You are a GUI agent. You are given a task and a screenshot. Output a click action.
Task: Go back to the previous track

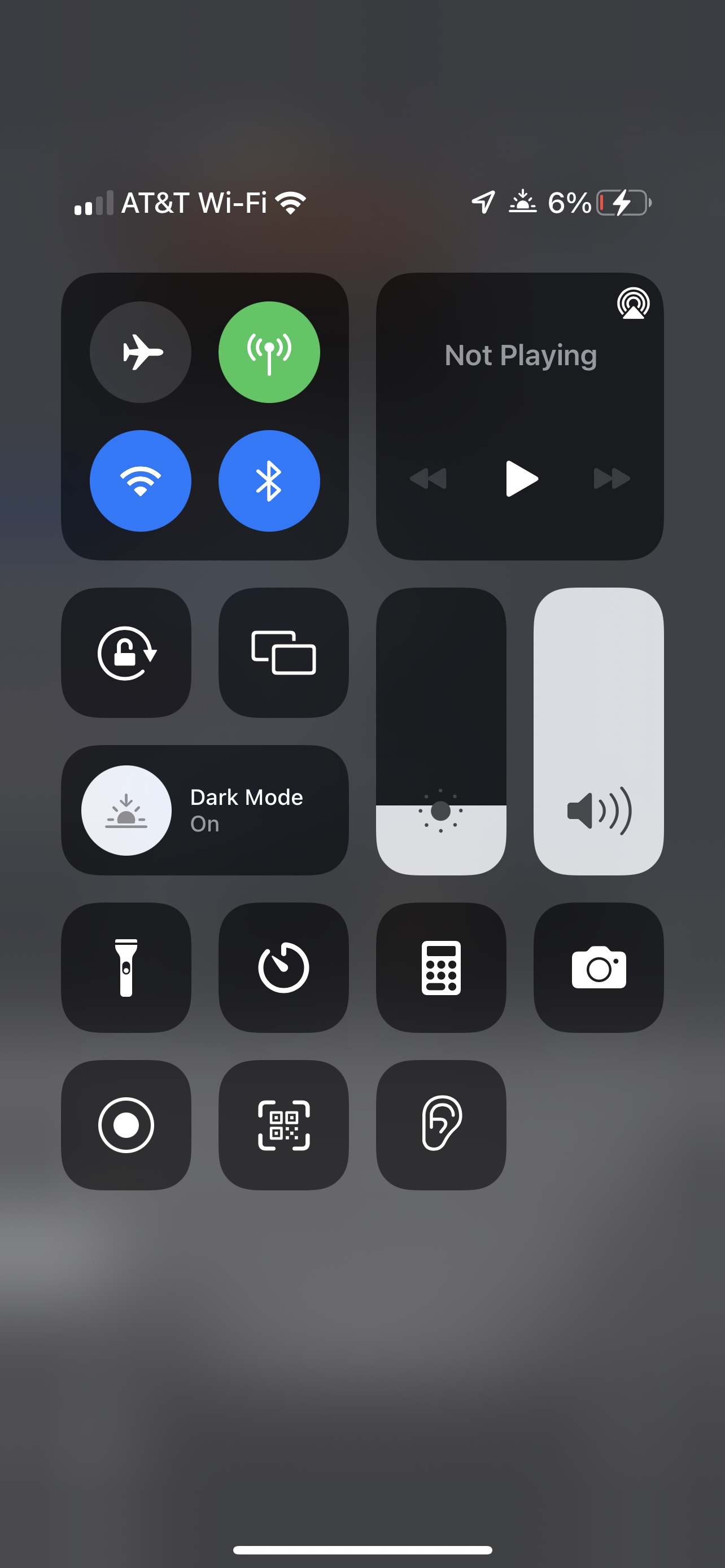[429, 479]
